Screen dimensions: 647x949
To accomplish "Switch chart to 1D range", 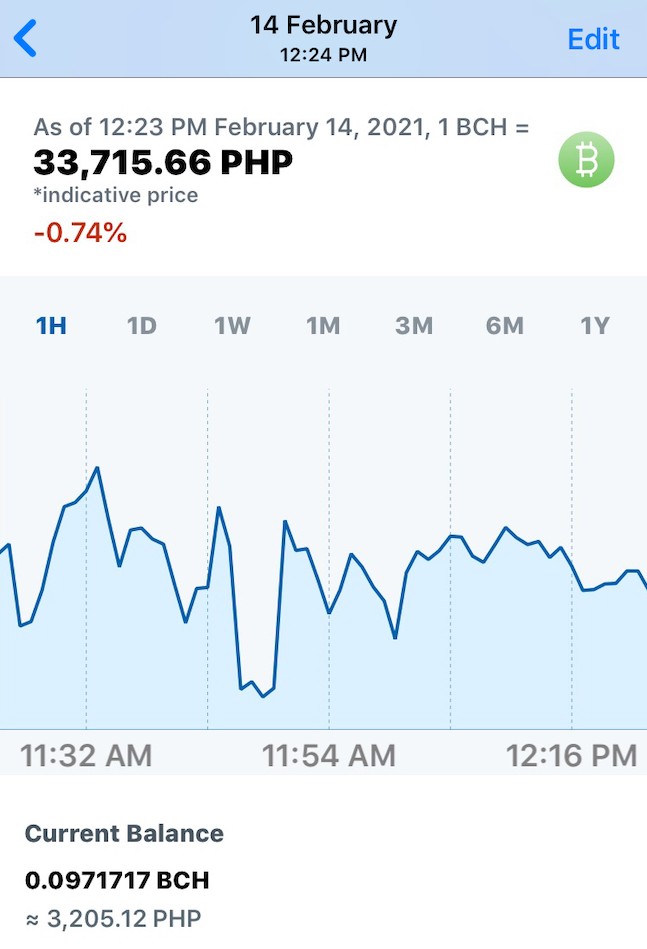I will pyautogui.click(x=142, y=326).
